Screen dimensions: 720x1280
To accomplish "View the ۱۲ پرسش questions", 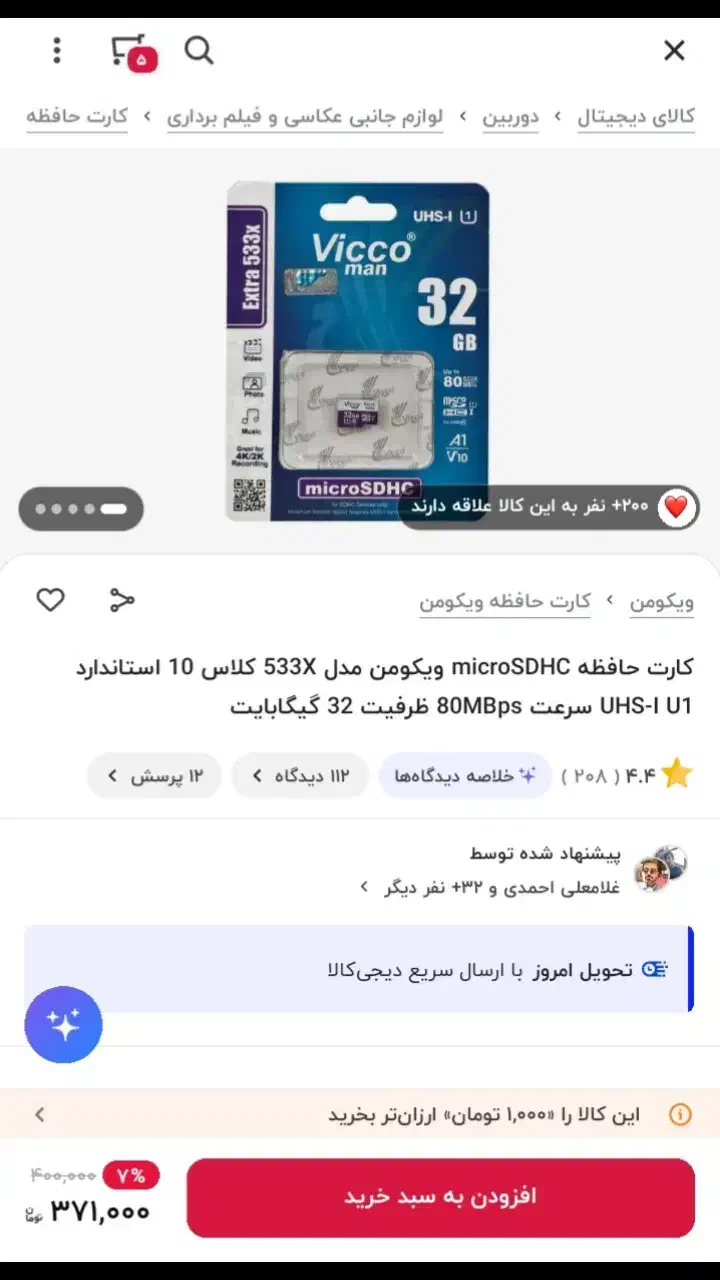I will click(154, 776).
